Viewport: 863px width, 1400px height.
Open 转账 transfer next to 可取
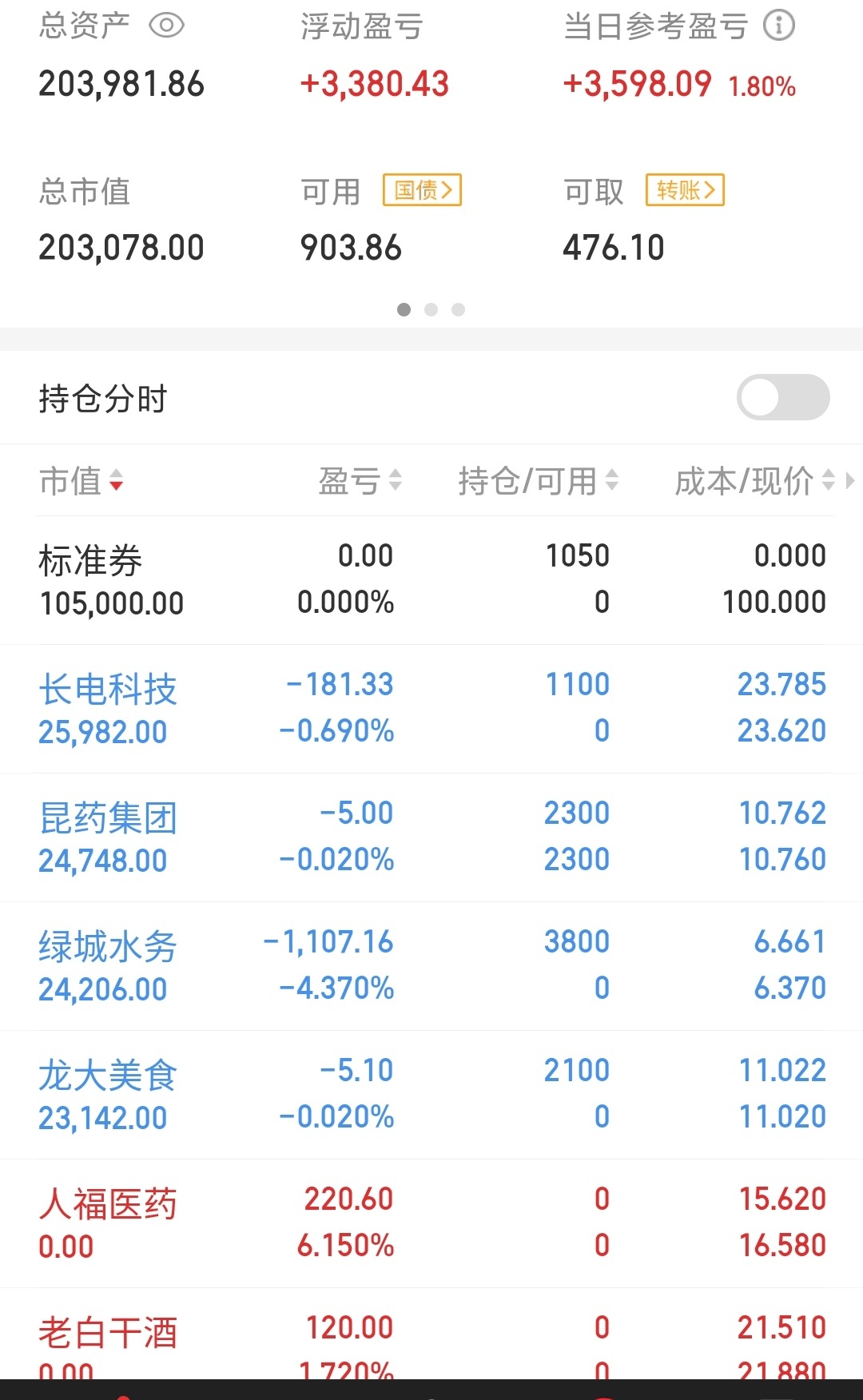point(685,190)
